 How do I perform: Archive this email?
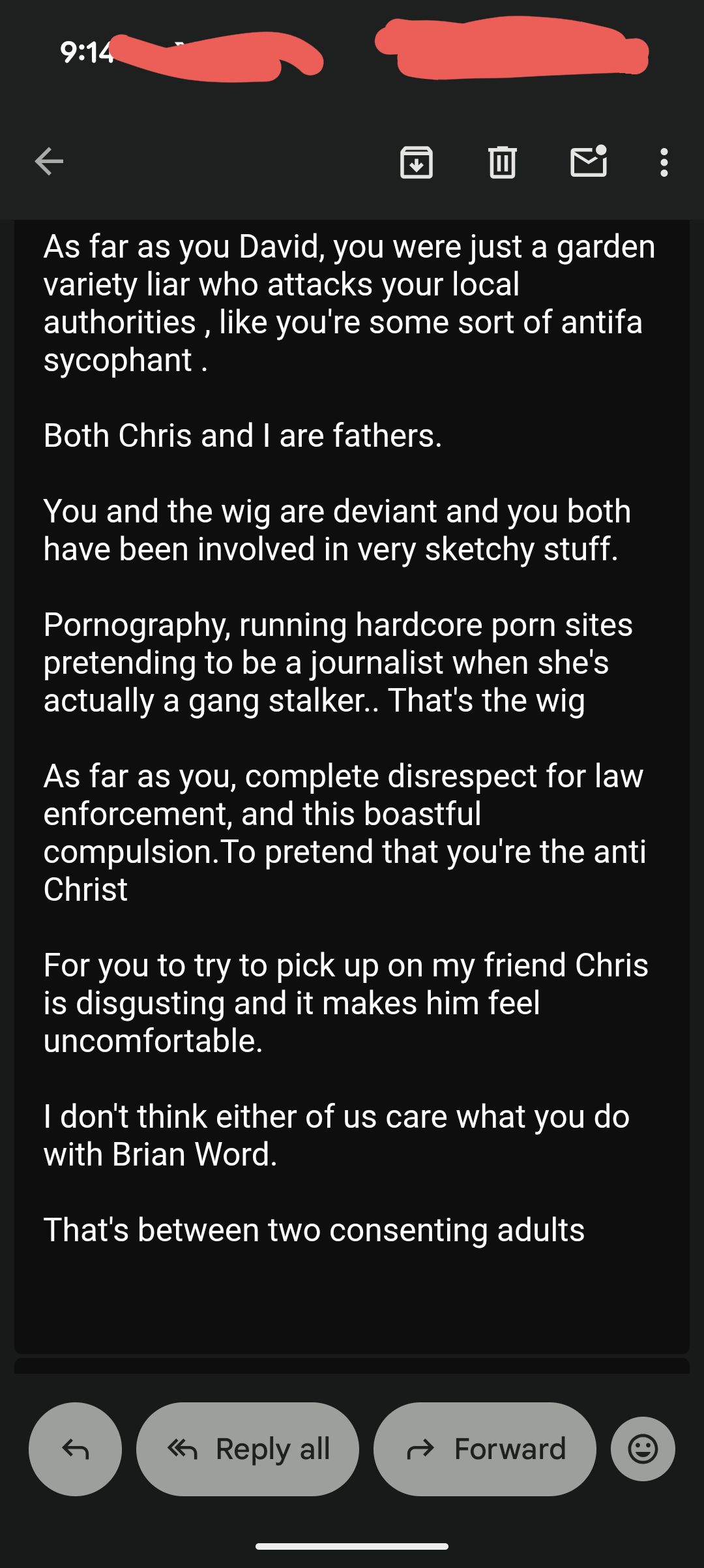point(416,162)
